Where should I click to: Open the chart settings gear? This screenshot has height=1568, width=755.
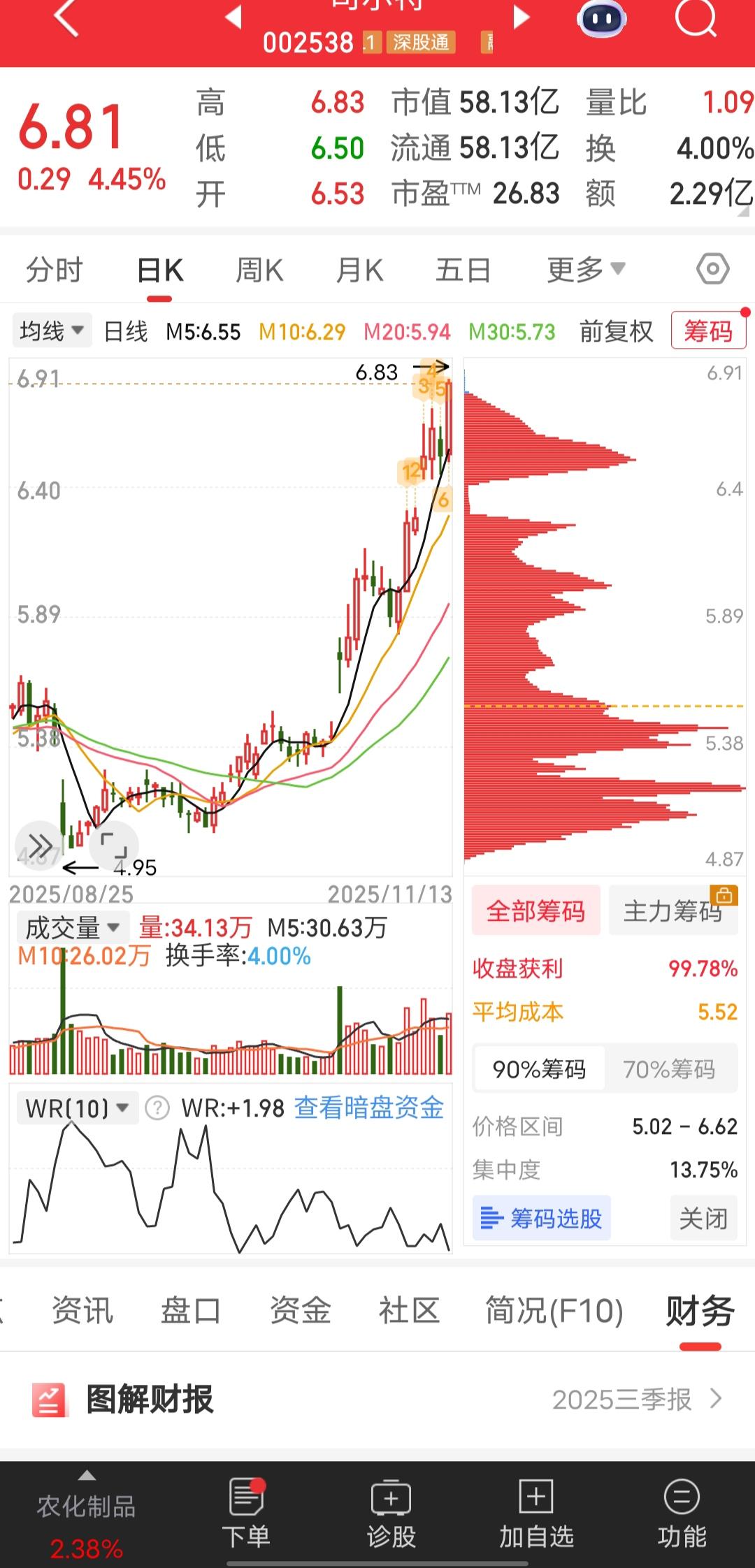714,268
